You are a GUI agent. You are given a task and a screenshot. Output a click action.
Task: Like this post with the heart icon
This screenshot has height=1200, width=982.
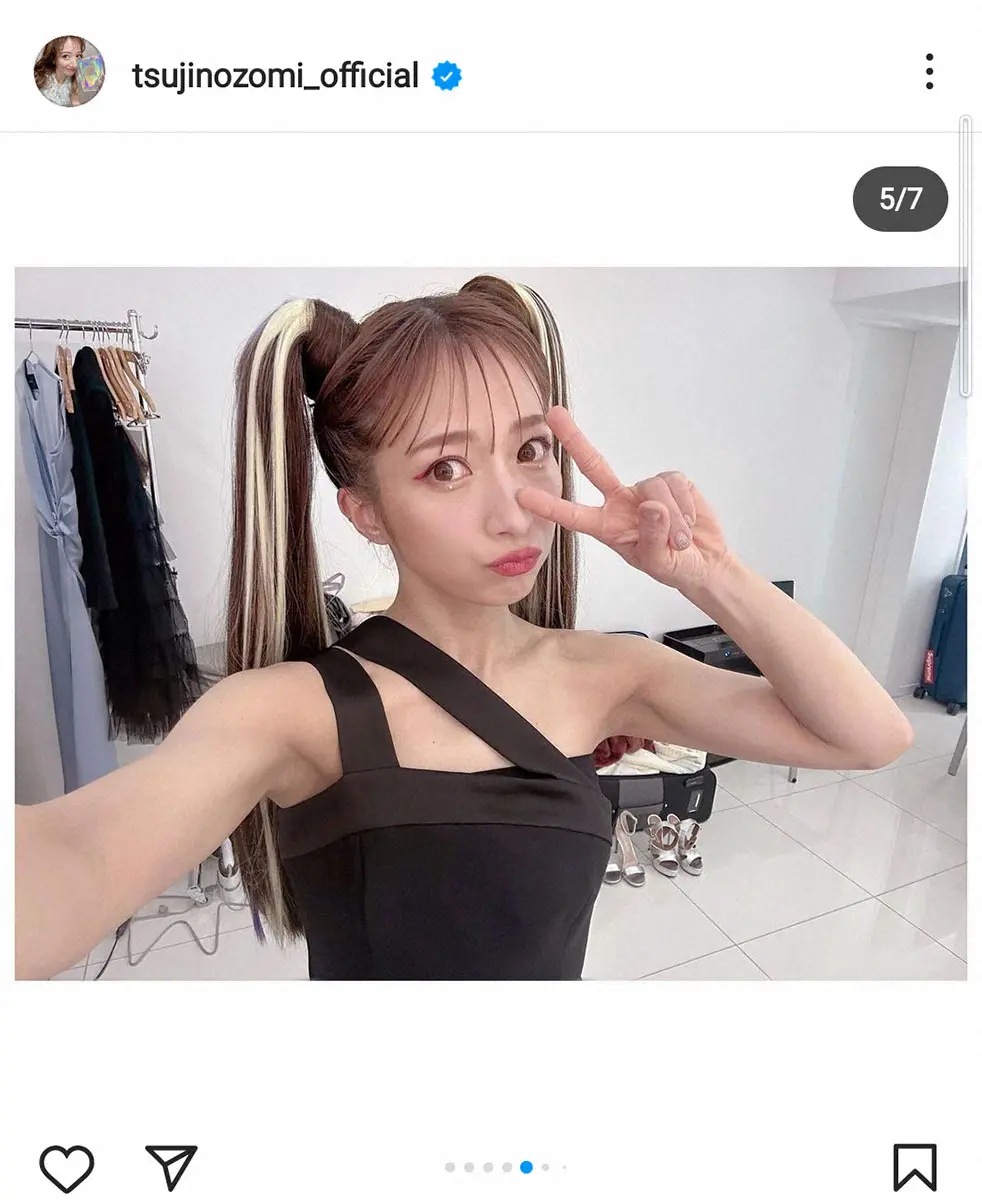(66, 1167)
